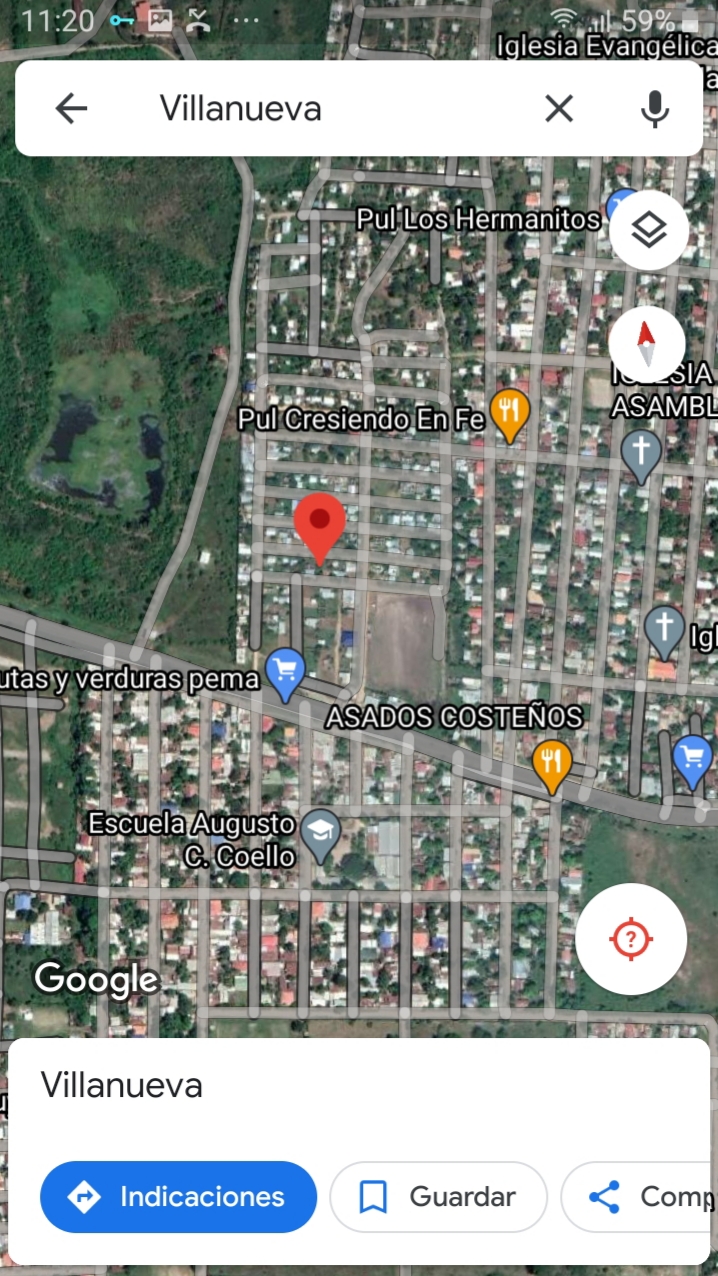Share the Villanueva location
This screenshot has height=1276, width=718.
coord(640,1197)
